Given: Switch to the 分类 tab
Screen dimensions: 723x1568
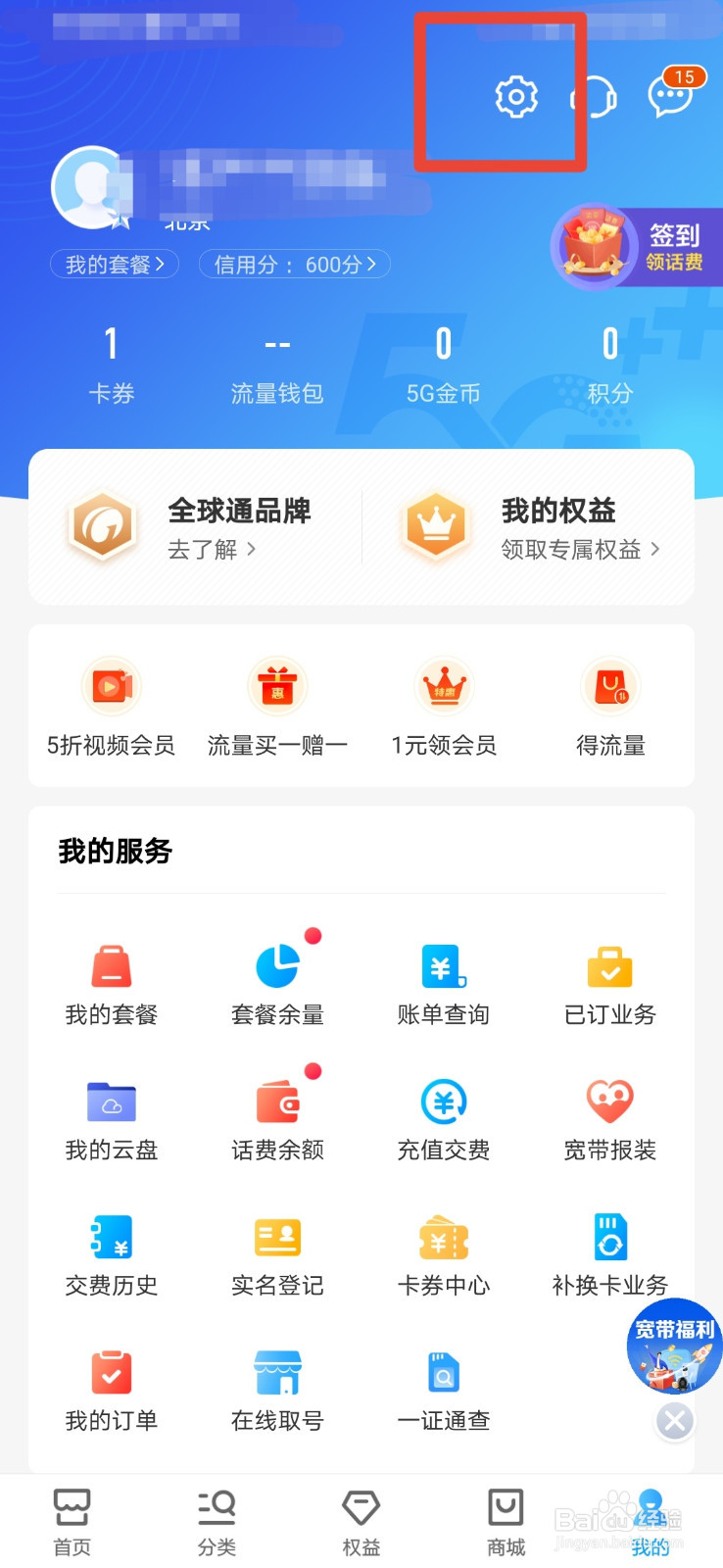Looking at the screenshot, I should (x=217, y=1521).
